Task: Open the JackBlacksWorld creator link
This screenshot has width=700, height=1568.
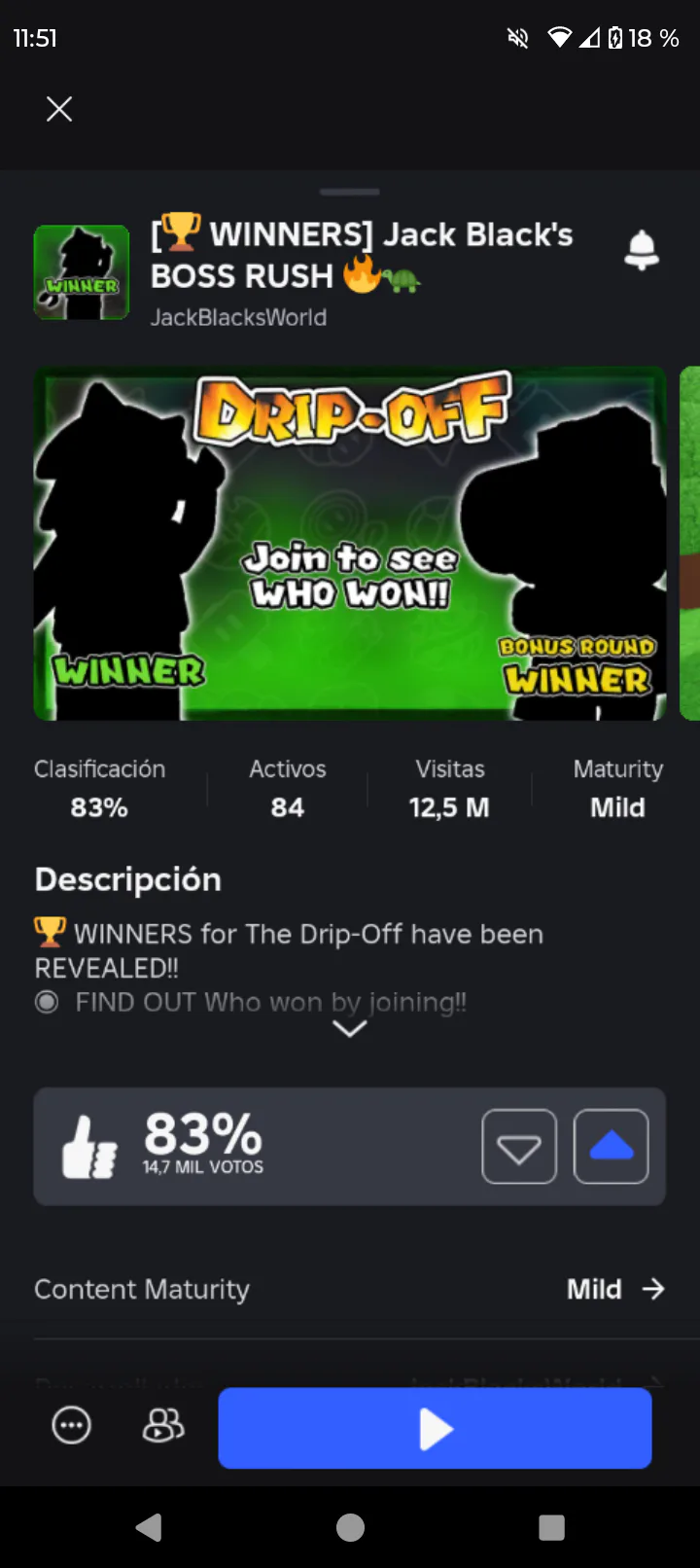Action: [x=238, y=317]
